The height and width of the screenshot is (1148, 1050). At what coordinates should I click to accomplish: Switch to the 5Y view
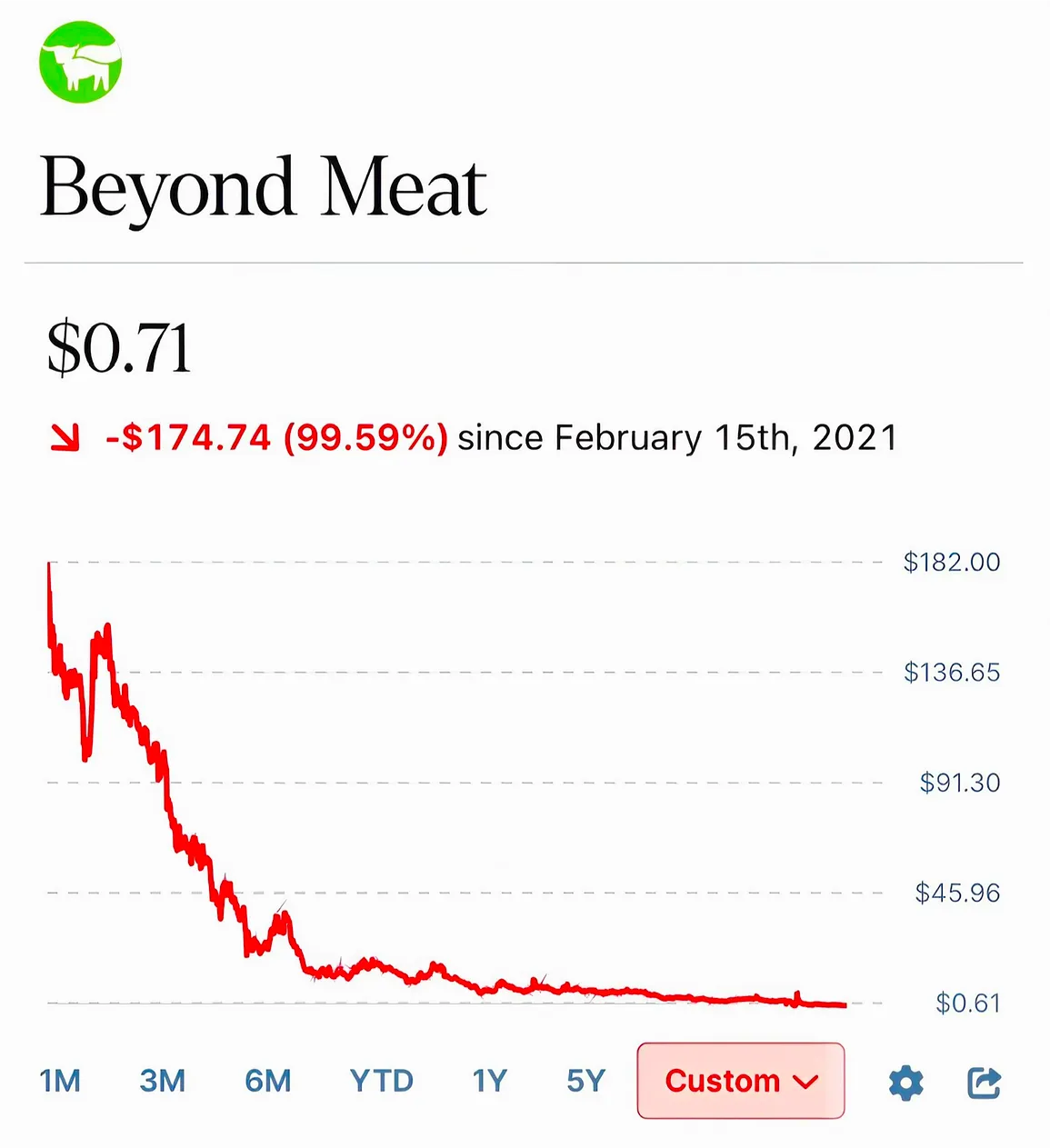coord(585,1082)
